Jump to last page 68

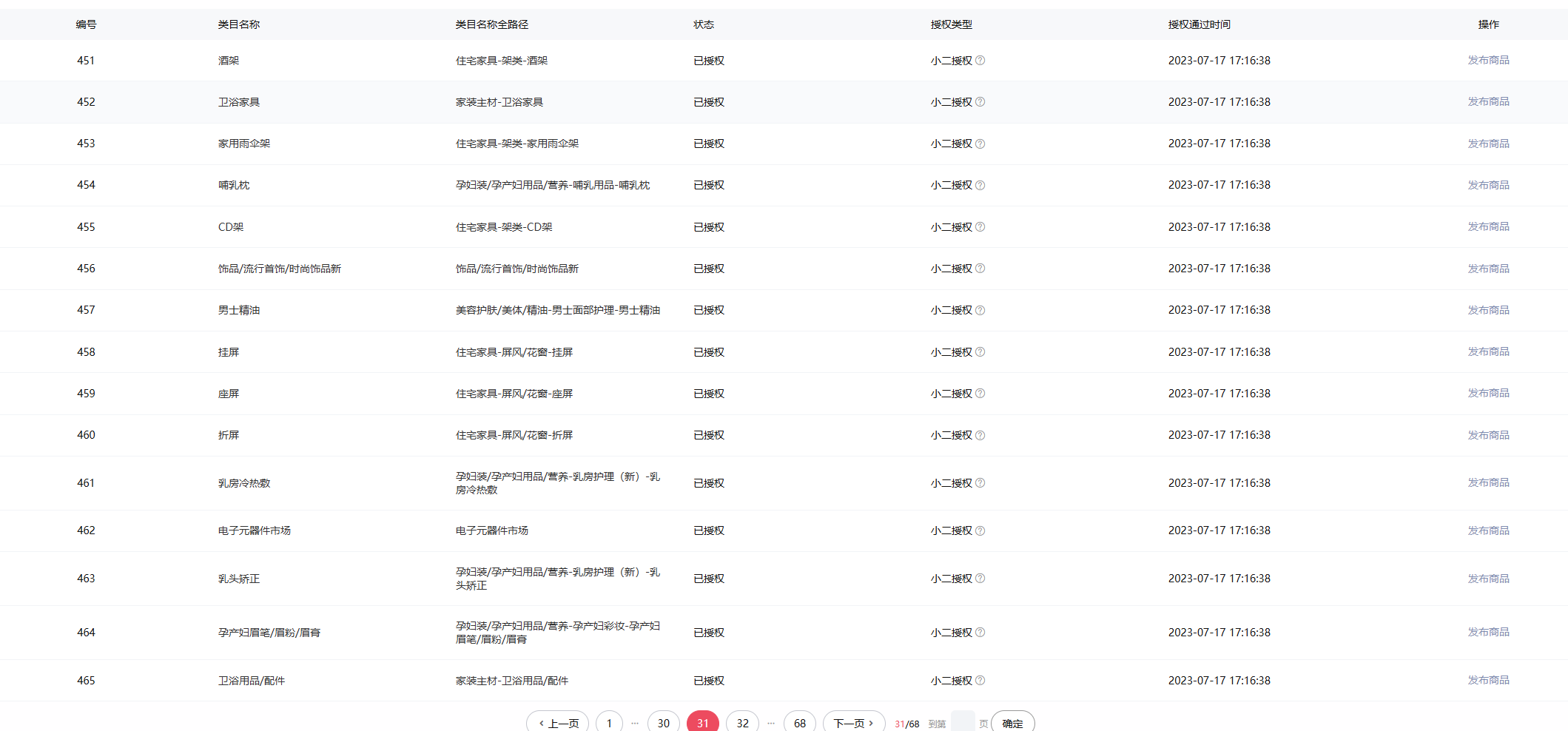pyautogui.click(x=799, y=723)
